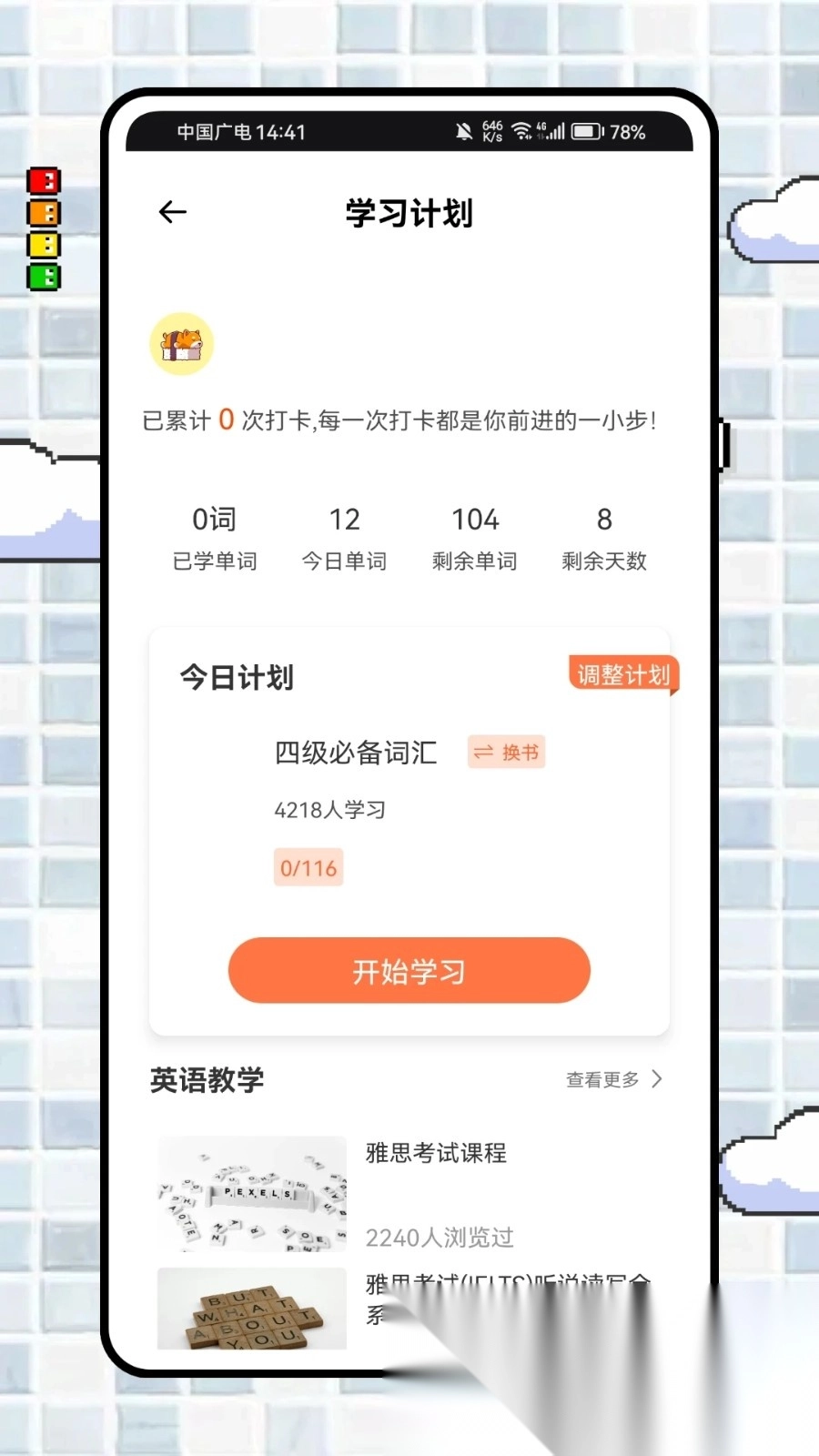Click the hamster avatar icon

tap(182, 344)
